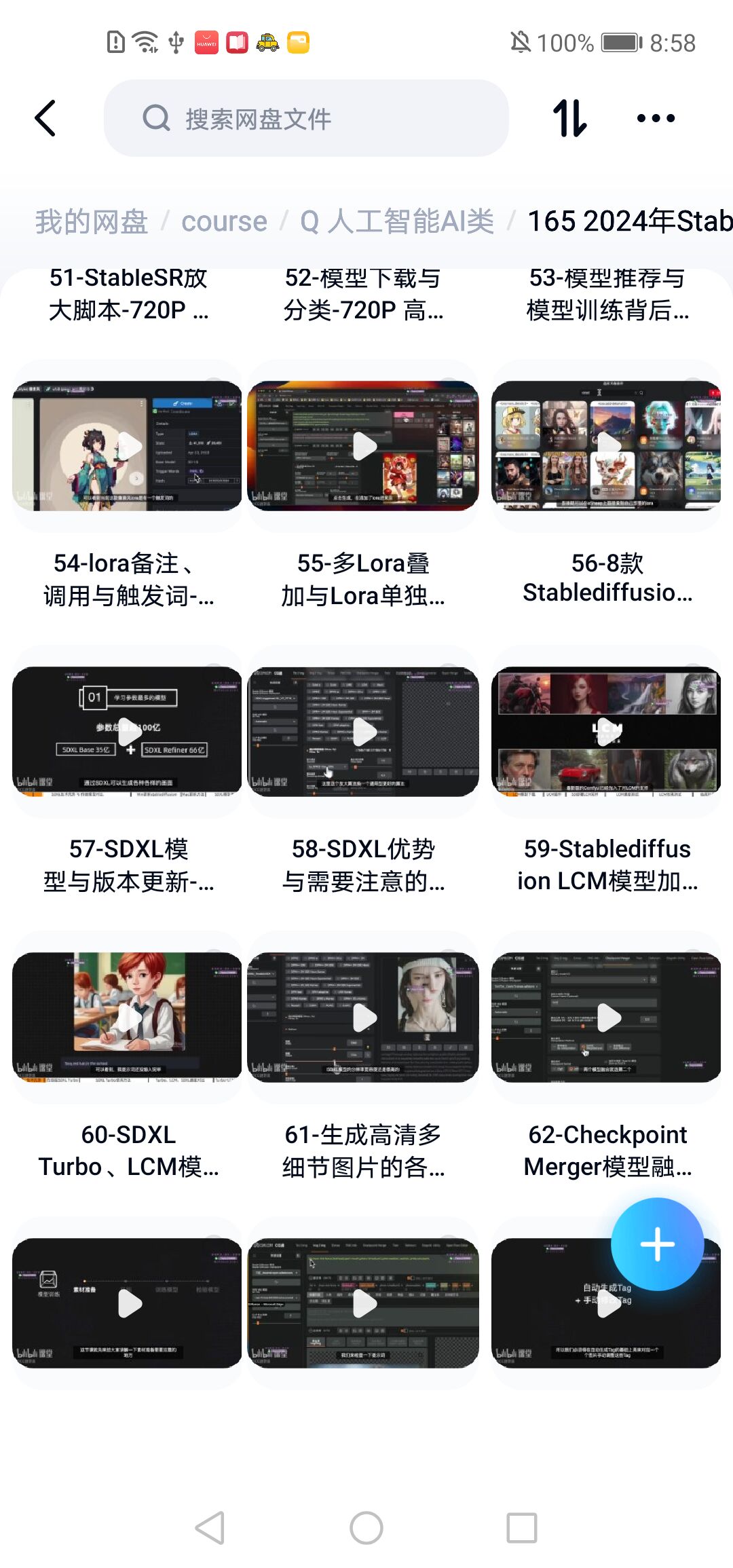733x1568 pixels.
Task: Tap the blue plus floating button
Action: [657, 1244]
